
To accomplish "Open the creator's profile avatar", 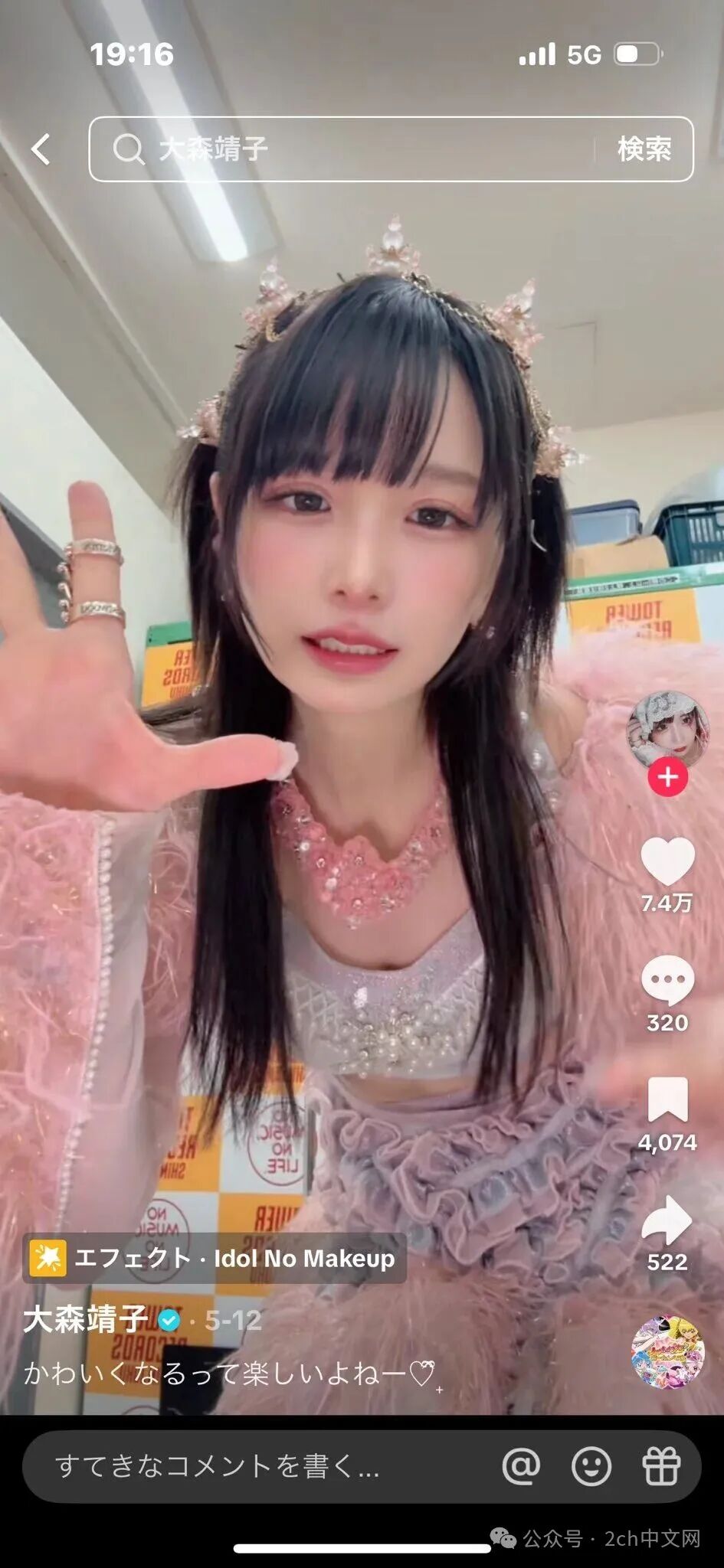I will 667,730.
